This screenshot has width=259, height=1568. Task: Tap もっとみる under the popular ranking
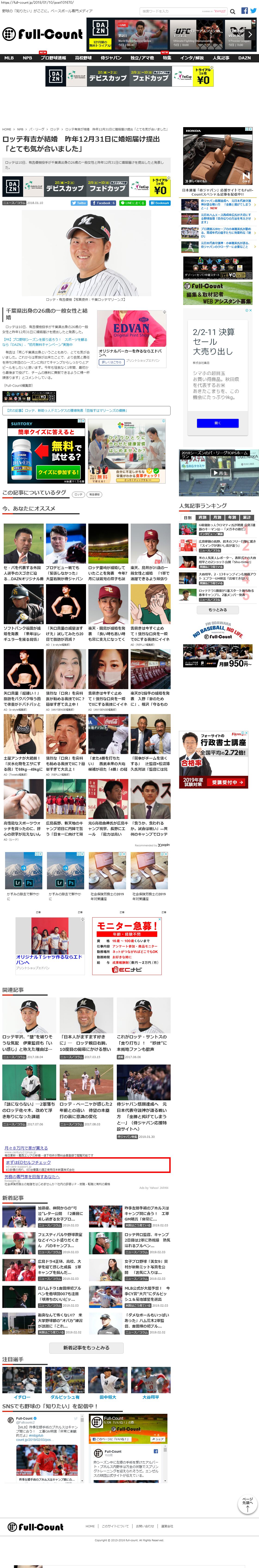point(218,609)
